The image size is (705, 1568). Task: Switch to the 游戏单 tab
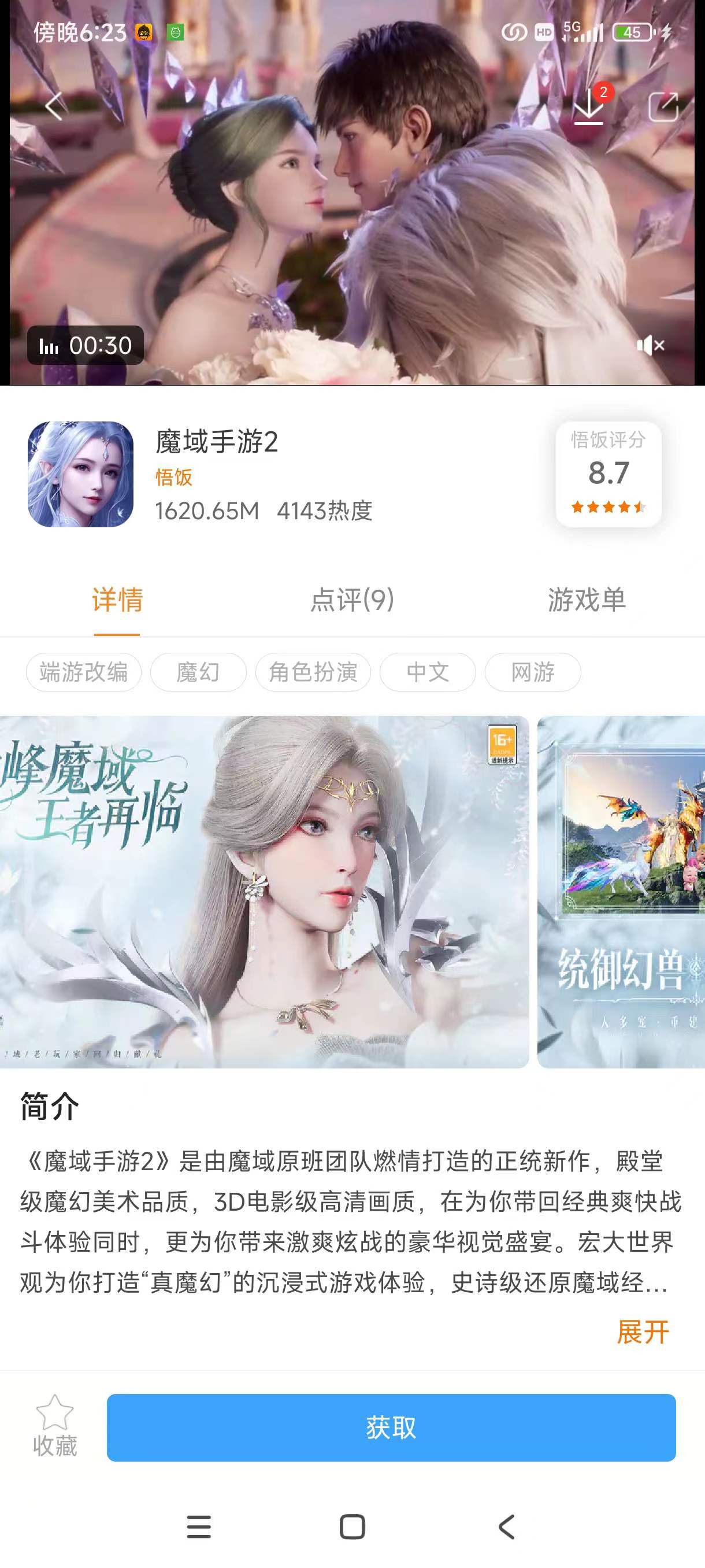[587, 600]
